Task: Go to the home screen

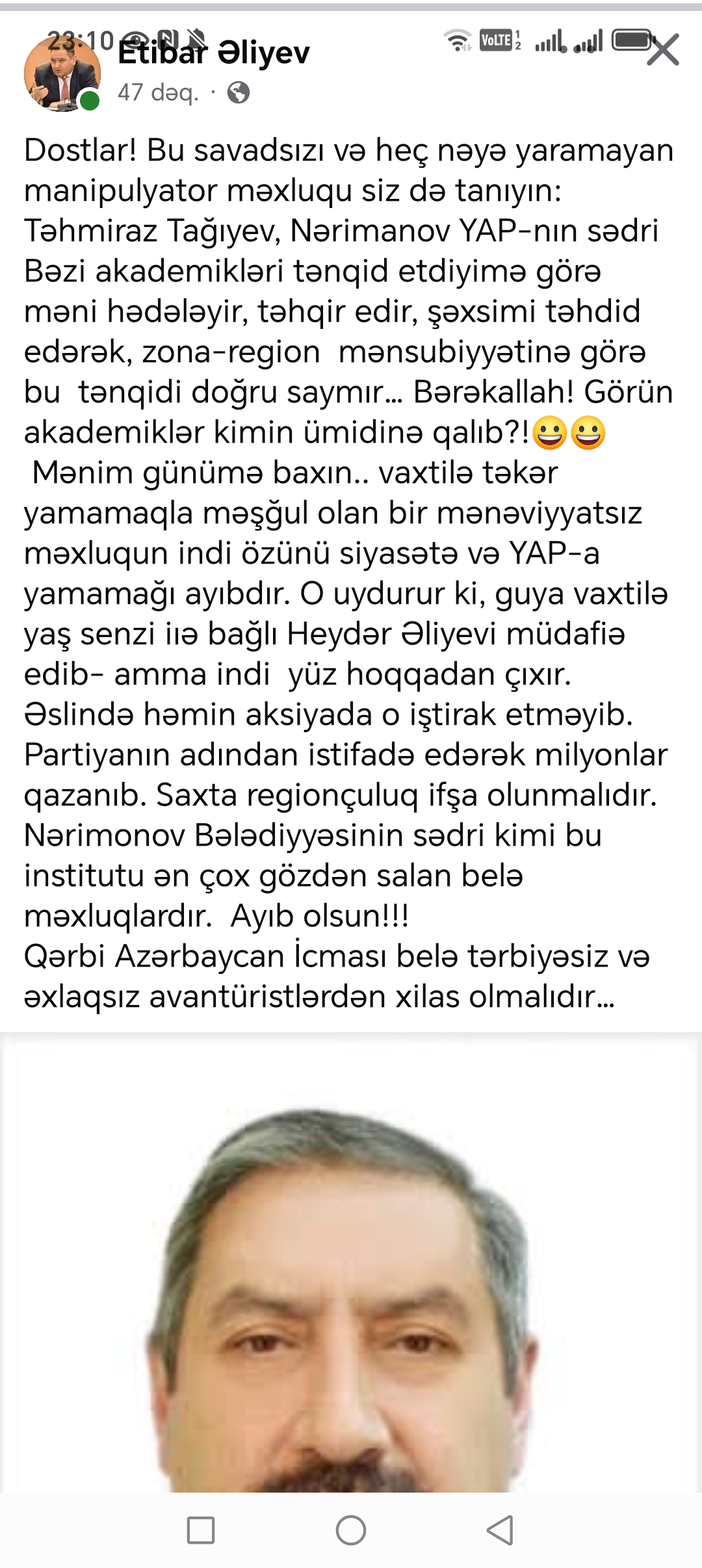Action: 351,1530
